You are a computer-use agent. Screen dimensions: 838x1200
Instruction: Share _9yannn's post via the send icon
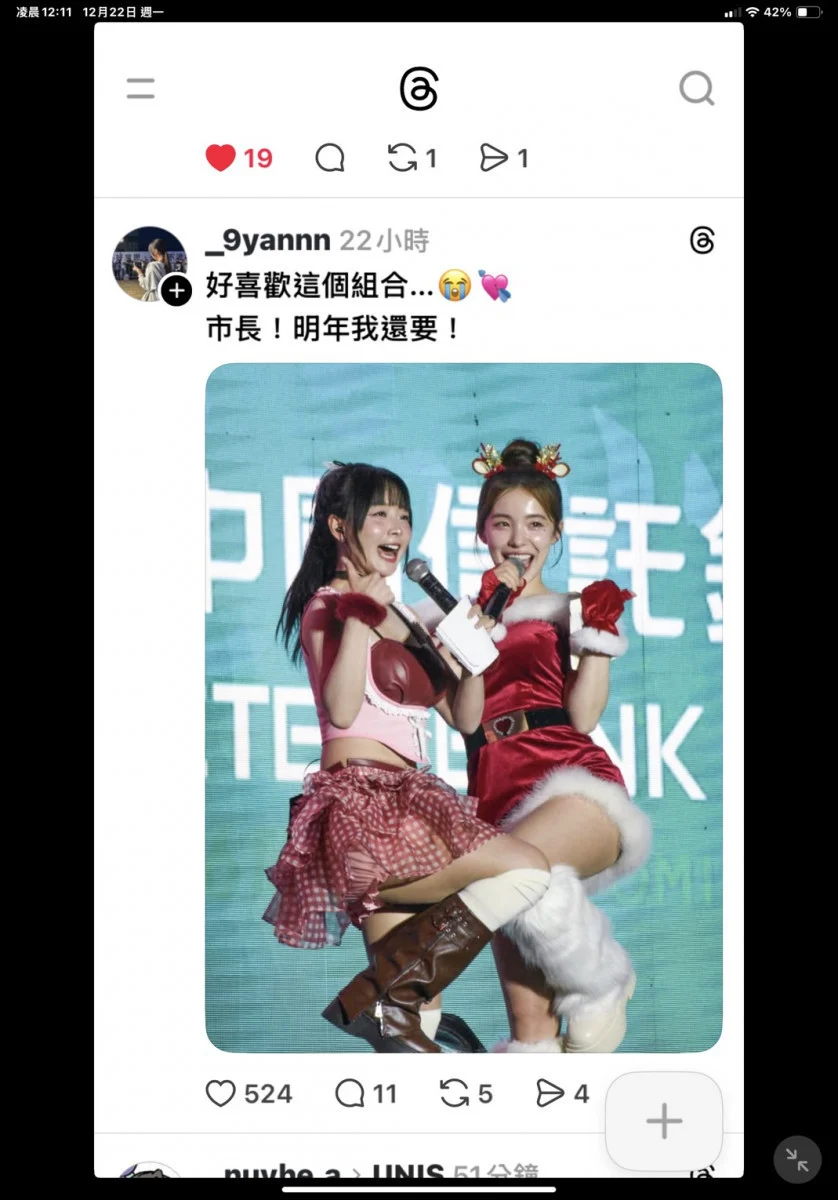tap(551, 1094)
